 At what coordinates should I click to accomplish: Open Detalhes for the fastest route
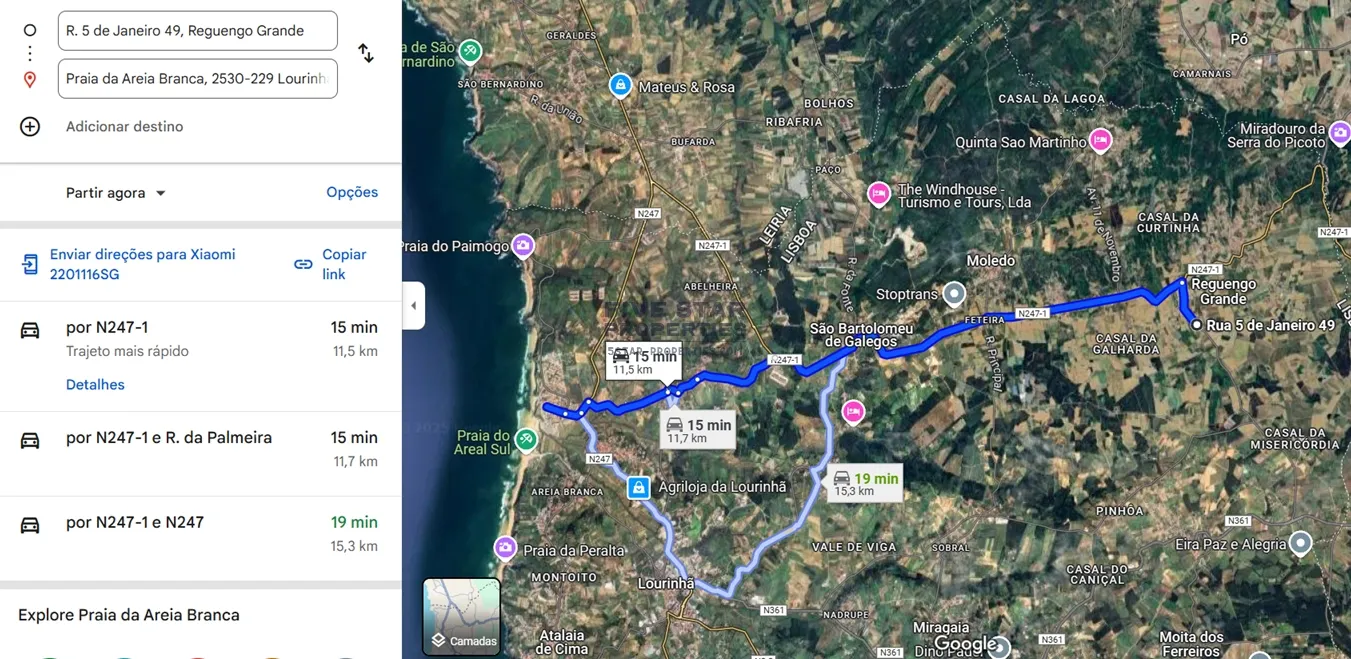(95, 385)
